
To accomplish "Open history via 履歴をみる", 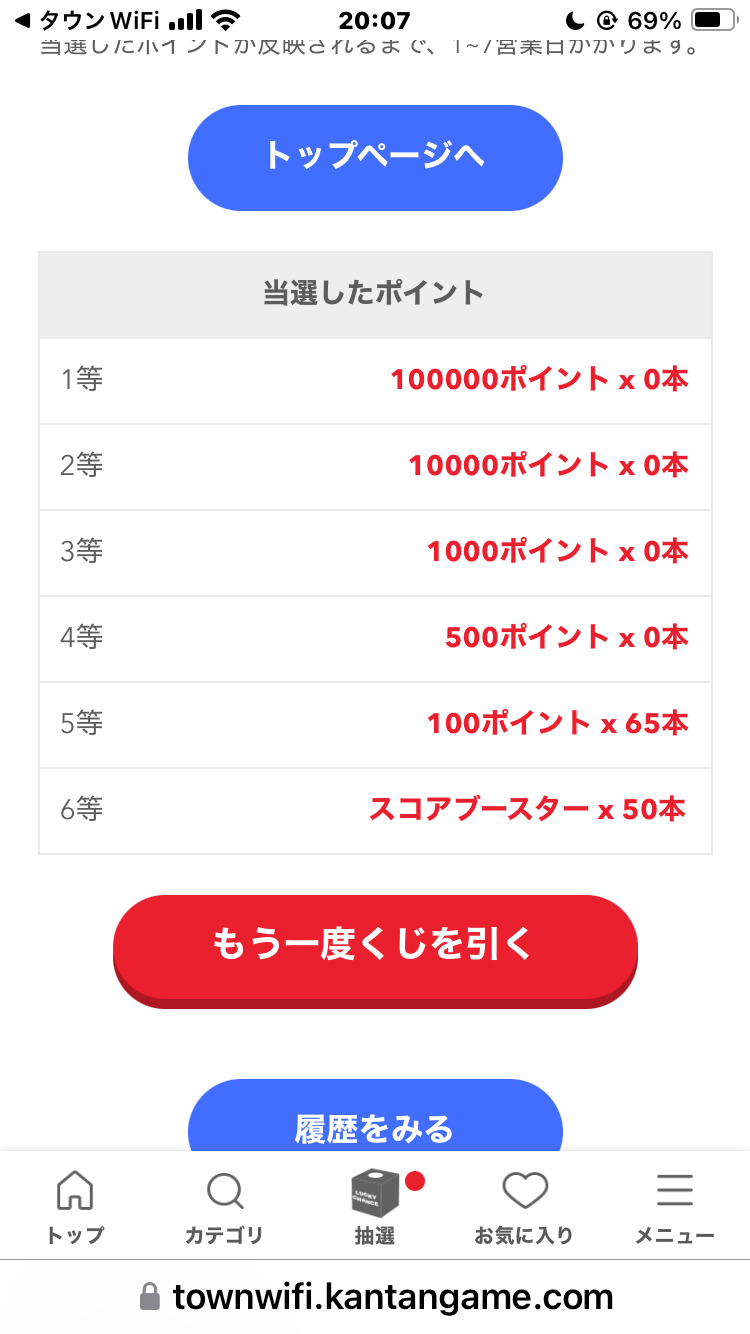I will tap(375, 1120).
